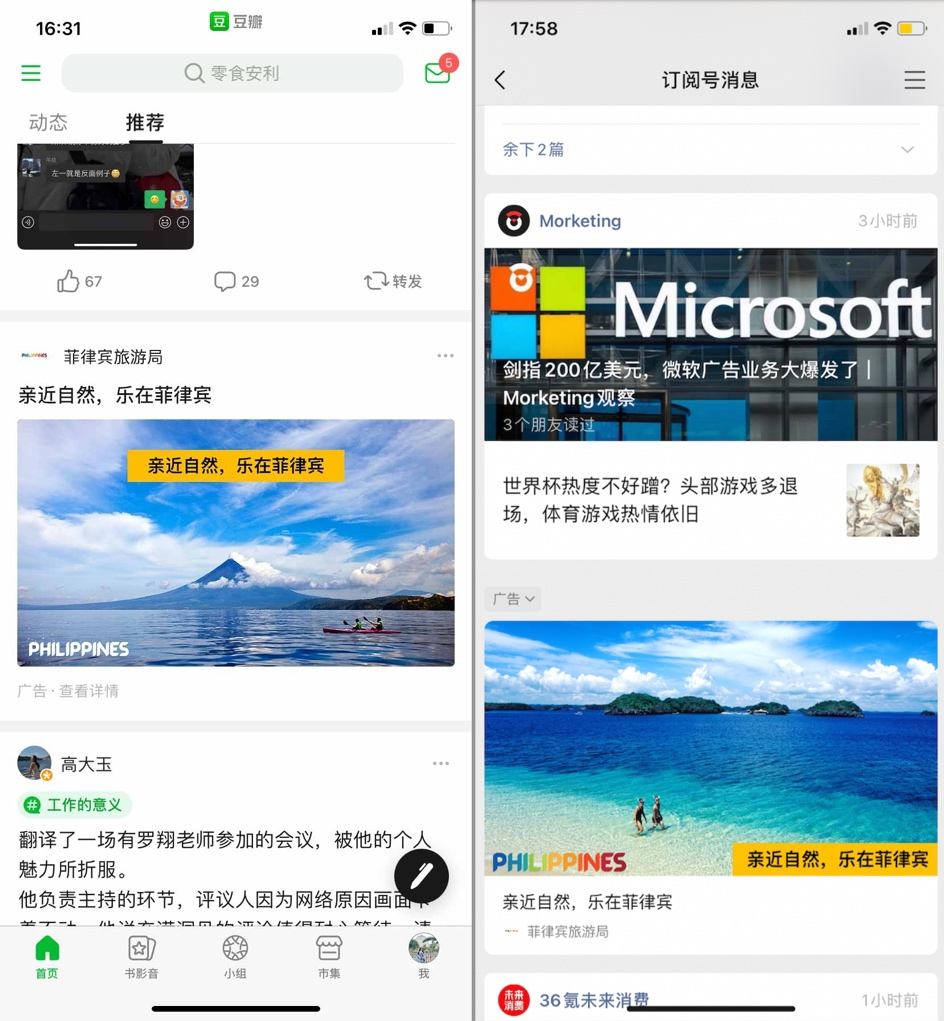This screenshot has height=1021, width=944.
Task: Open more options on 高大玉's post
Action: (x=441, y=764)
